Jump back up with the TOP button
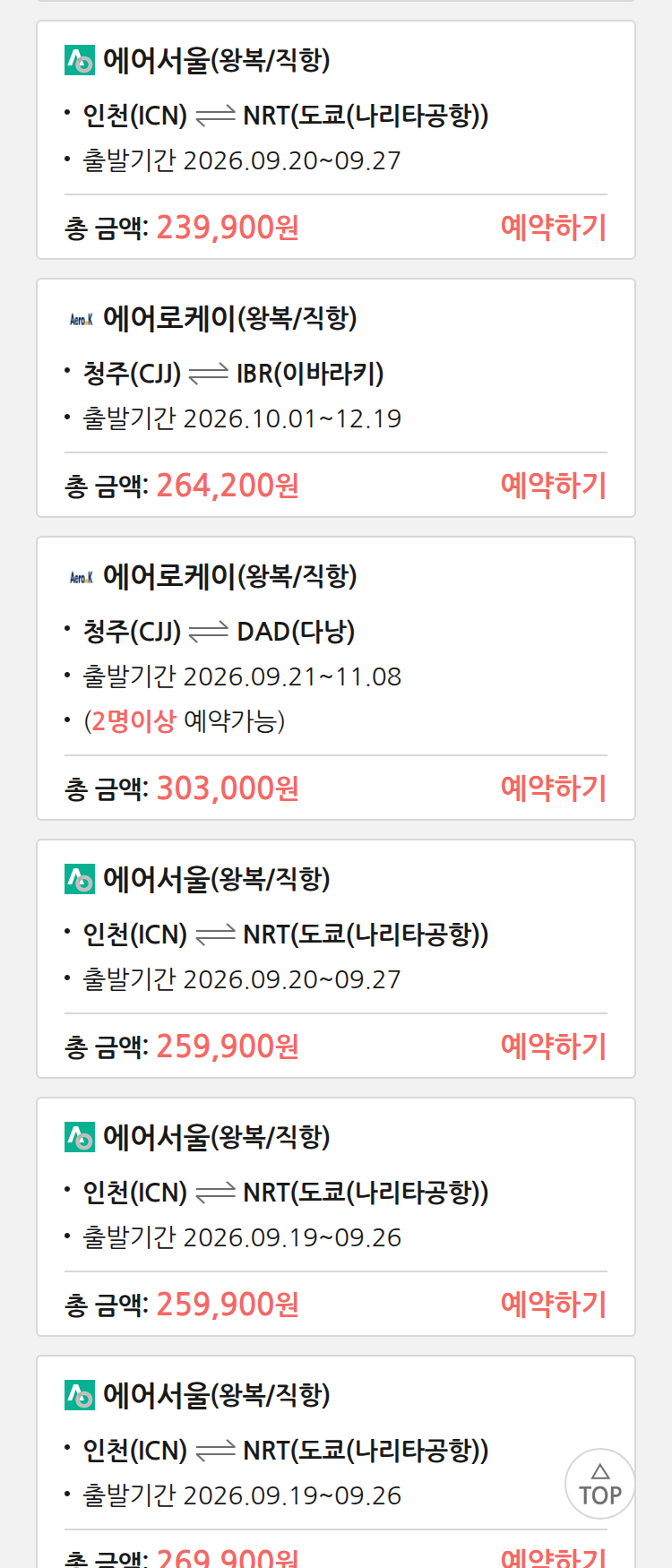This screenshot has width=672, height=1568. coord(600,1484)
